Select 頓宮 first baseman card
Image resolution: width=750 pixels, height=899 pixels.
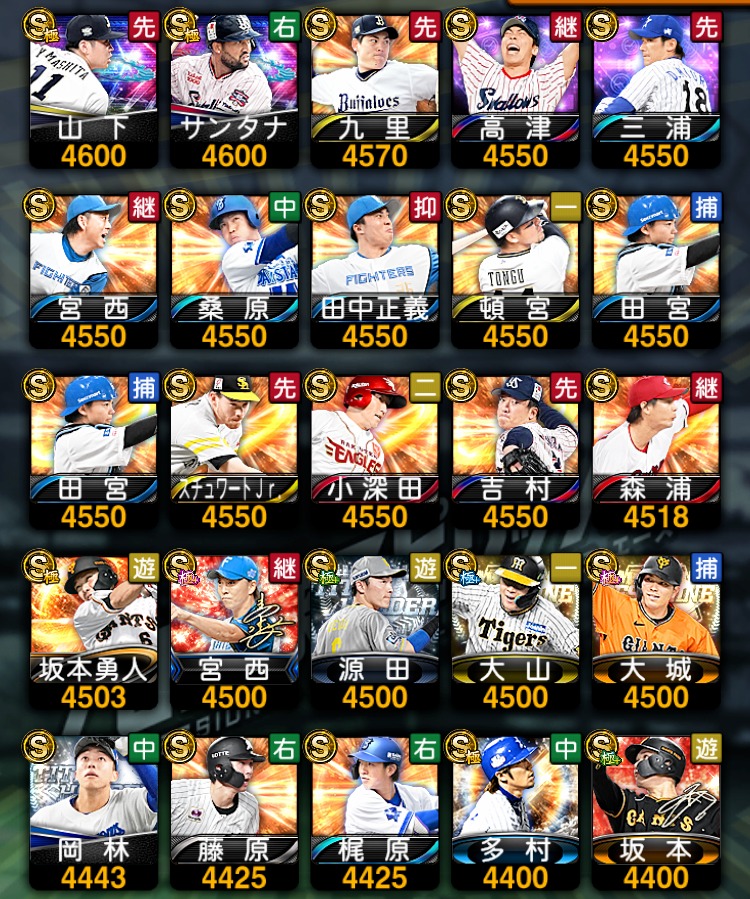(x=516, y=270)
